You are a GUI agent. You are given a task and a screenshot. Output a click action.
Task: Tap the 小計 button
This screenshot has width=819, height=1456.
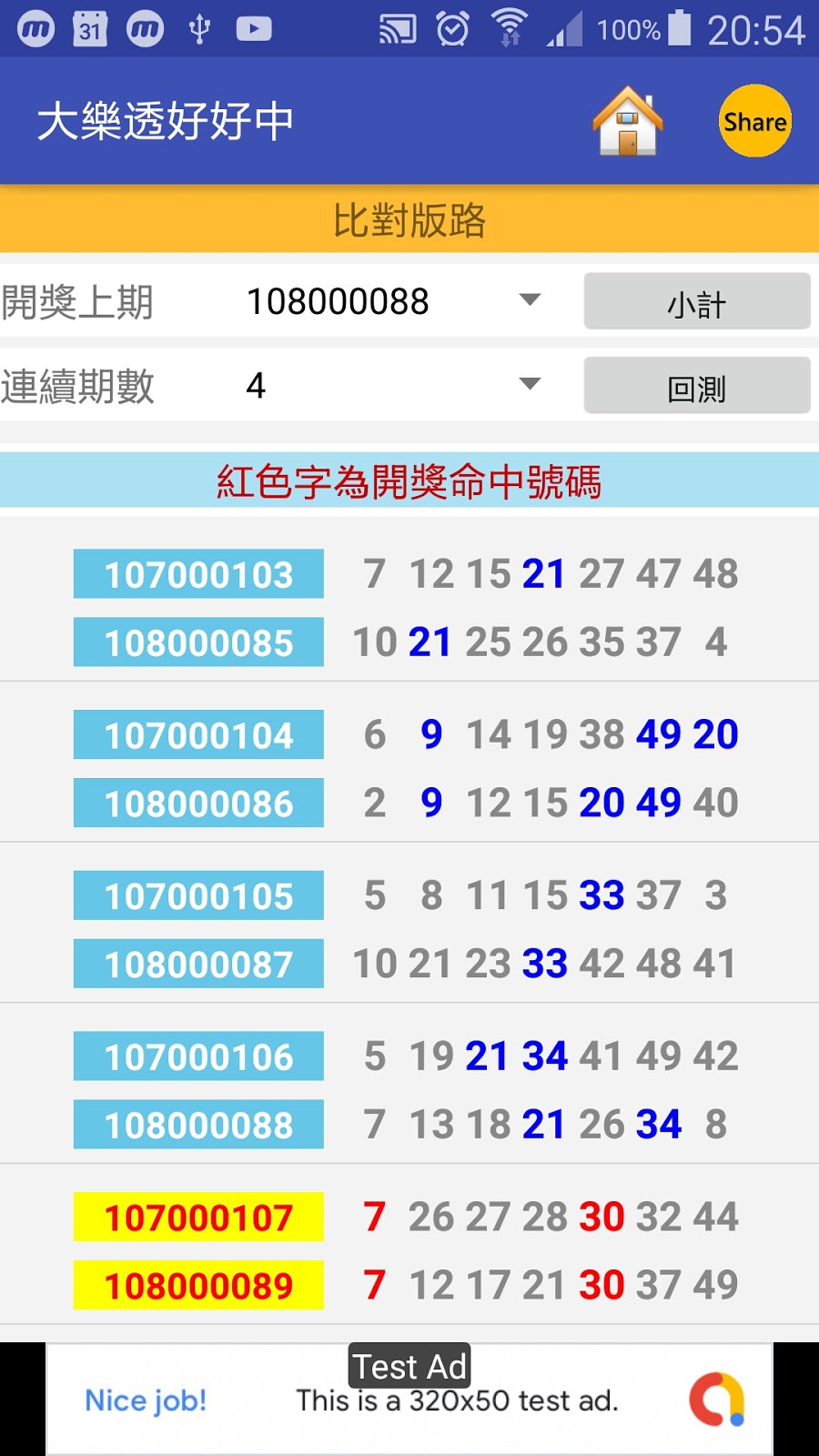coord(696,302)
